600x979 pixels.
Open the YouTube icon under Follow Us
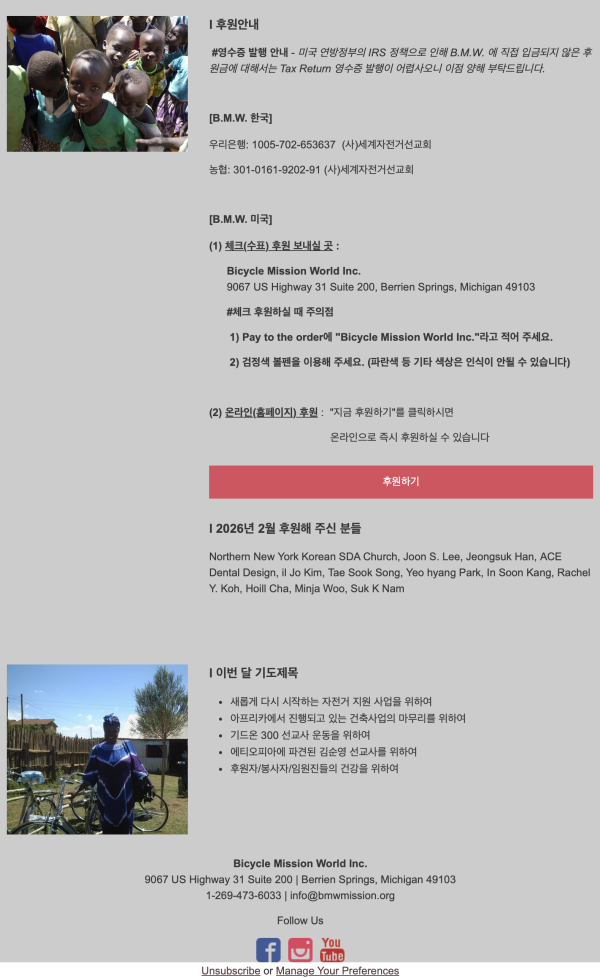[332, 949]
